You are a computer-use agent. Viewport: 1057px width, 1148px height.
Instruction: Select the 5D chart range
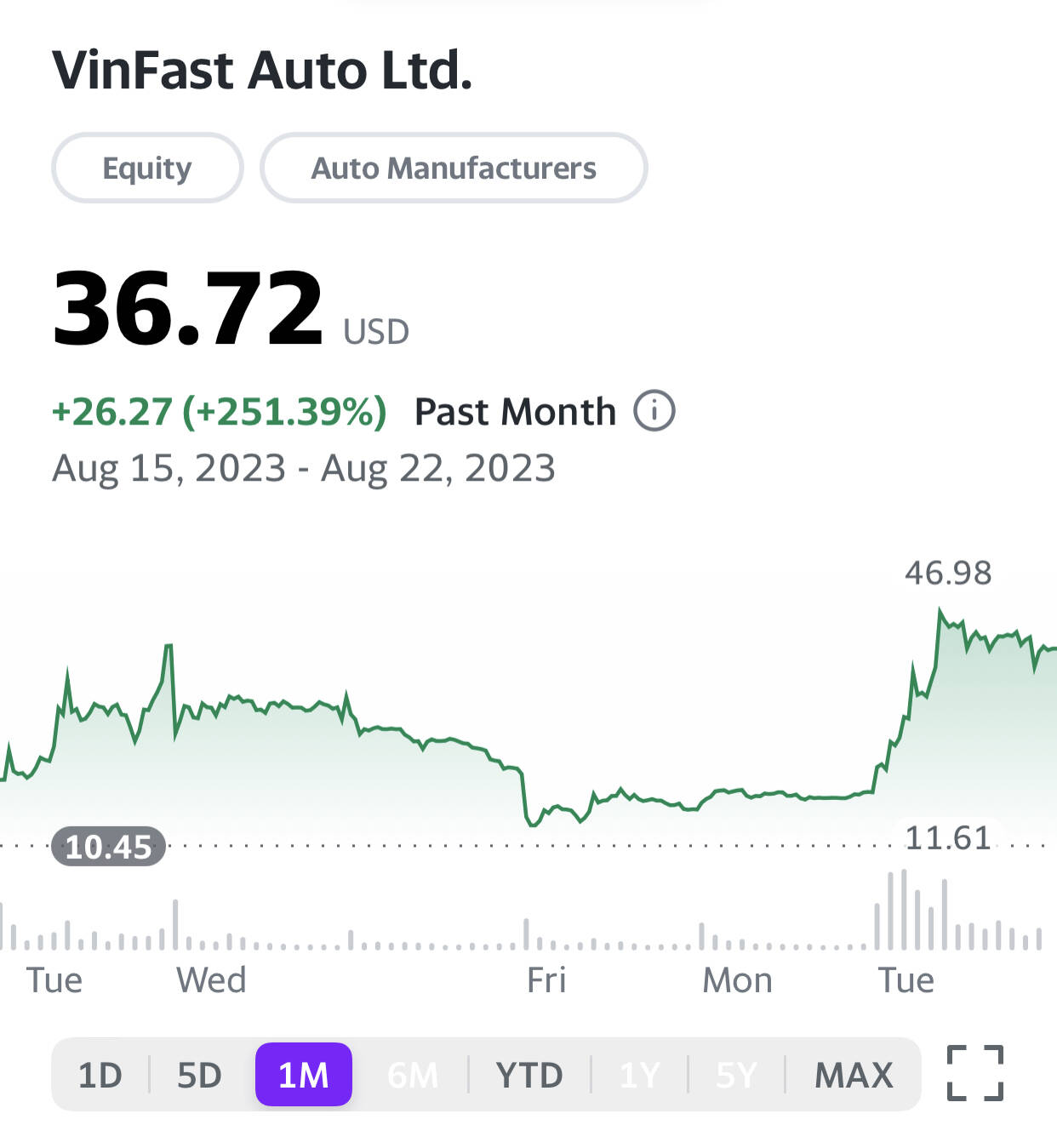click(x=199, y=1075)
